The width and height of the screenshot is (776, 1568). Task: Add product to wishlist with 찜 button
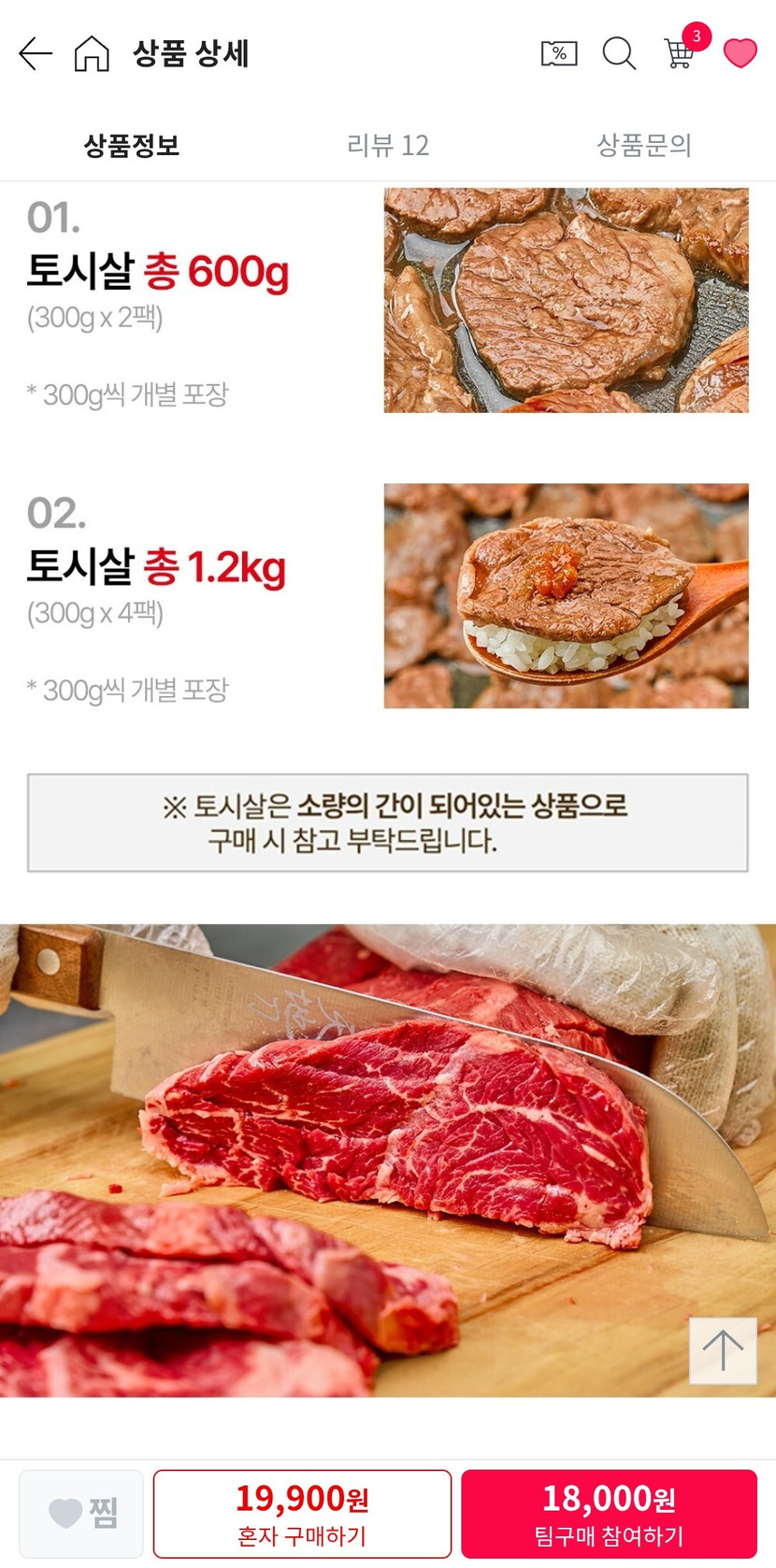pyautogui.click(x=81, y=1513)
